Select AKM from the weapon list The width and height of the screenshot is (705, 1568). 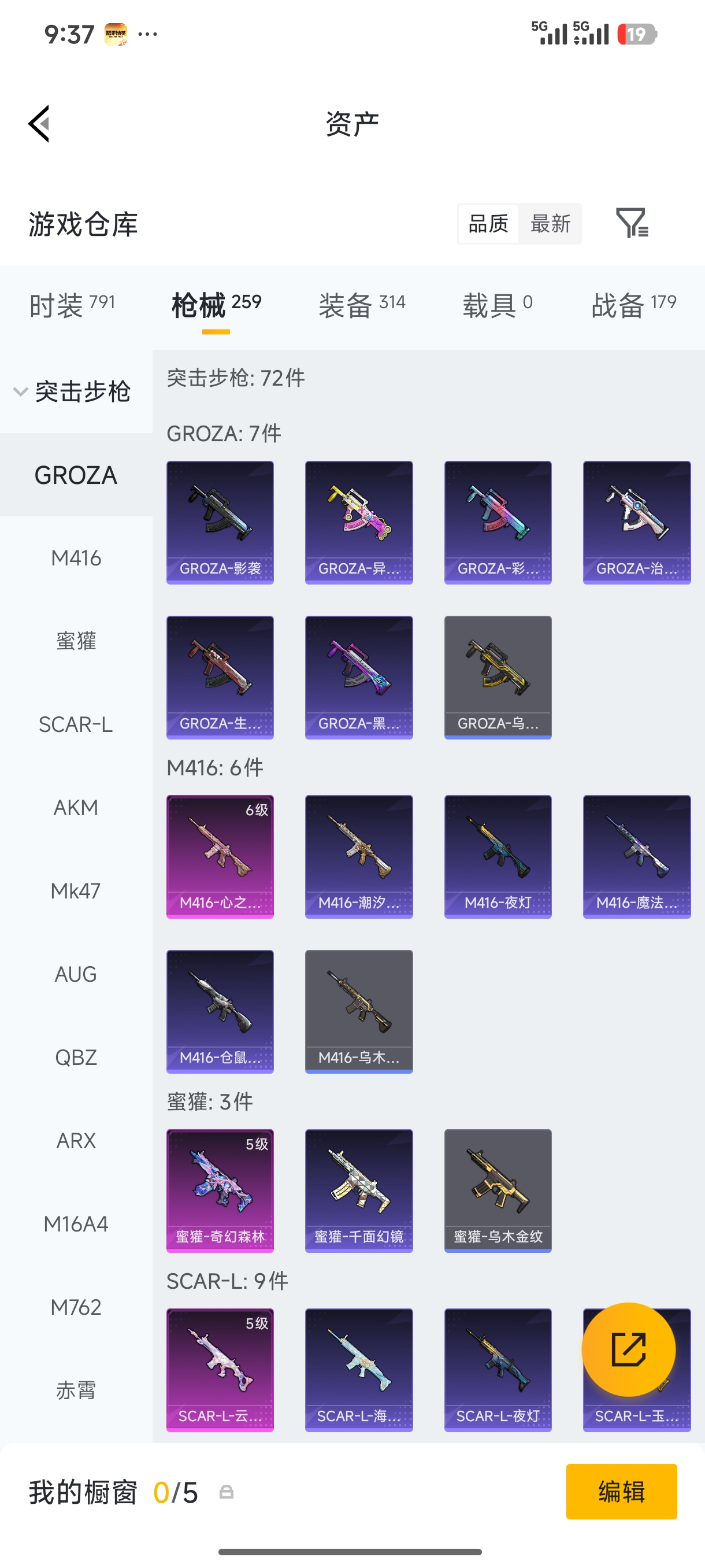coord(76,808)
